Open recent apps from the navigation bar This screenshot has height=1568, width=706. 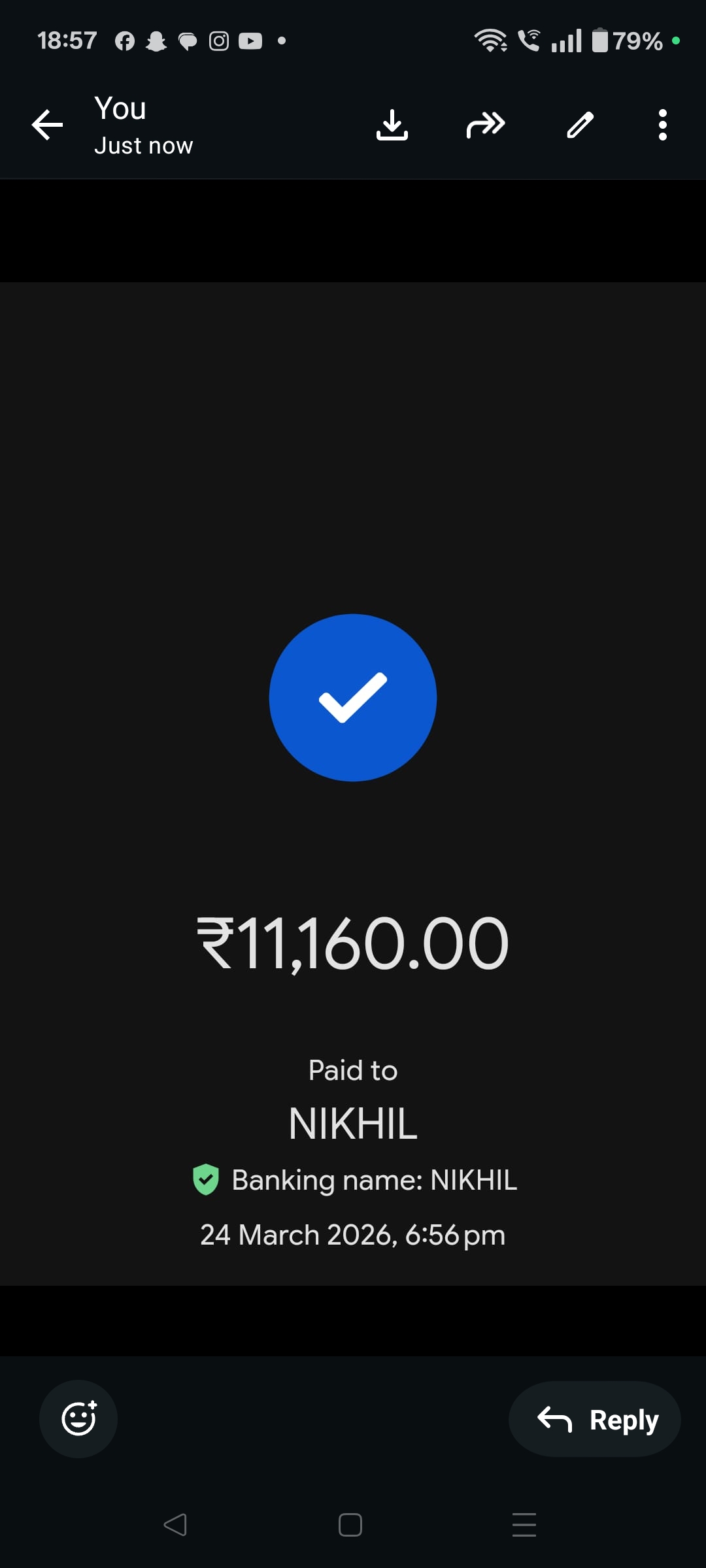[x=524, y=1525]
